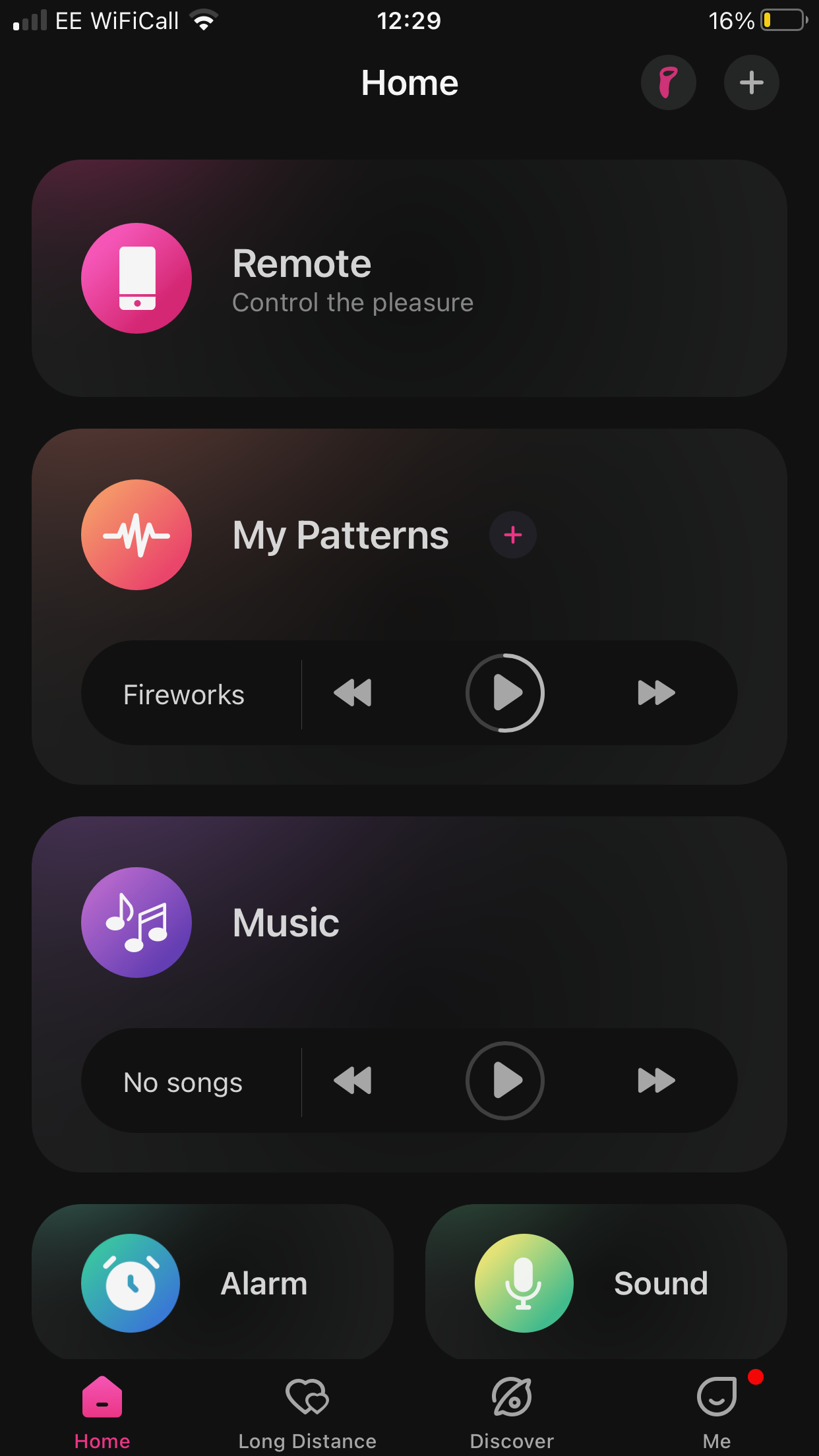
Task: Play the Fireworks pattern
Action: 504,693
